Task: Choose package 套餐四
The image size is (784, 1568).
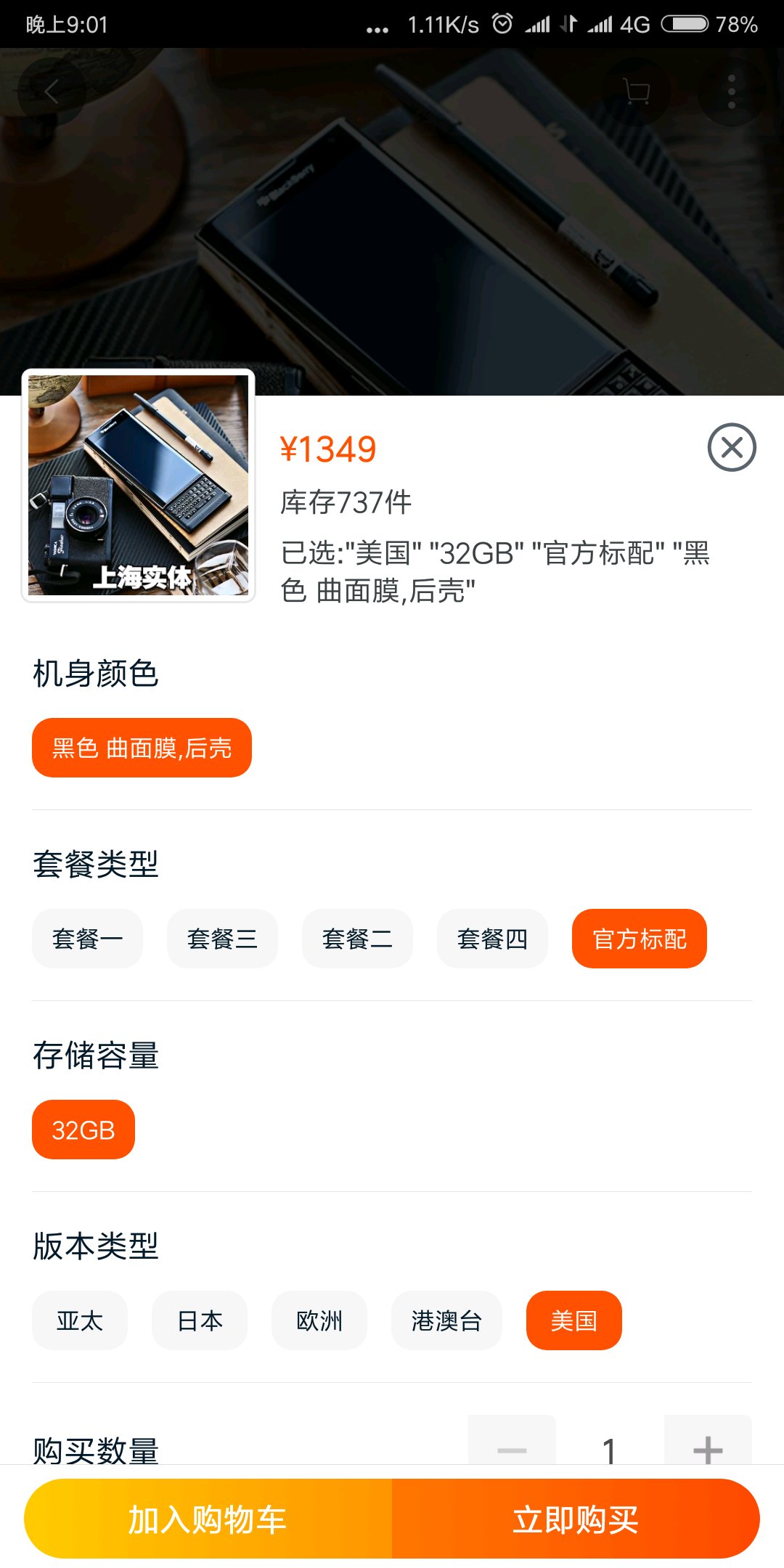Action: click(x=492, y=939)
